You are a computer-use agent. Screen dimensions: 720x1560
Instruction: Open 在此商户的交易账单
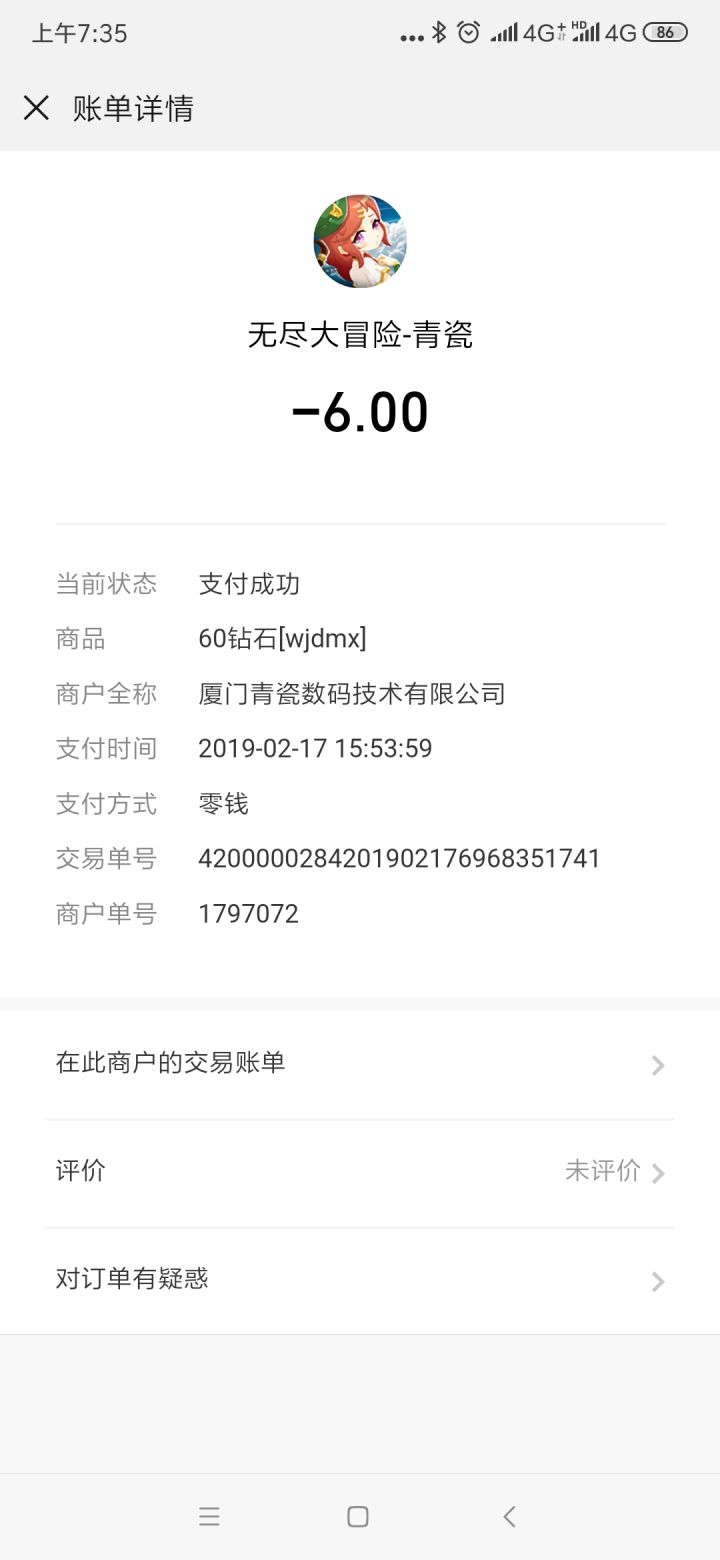pos(360,1064)
